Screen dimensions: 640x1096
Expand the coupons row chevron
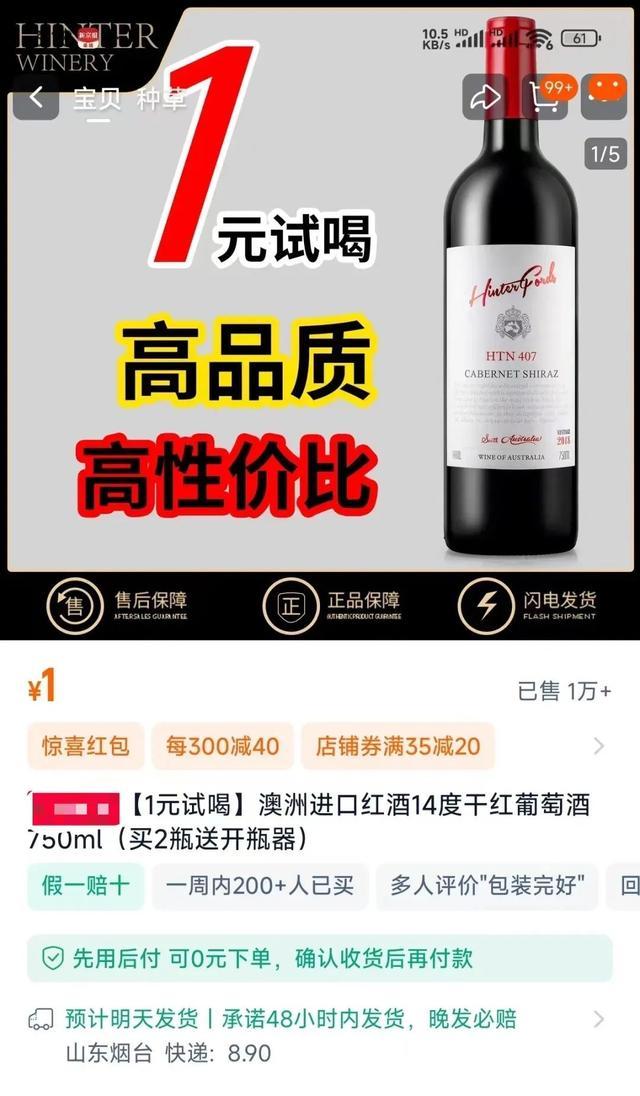tap(599, 746)
